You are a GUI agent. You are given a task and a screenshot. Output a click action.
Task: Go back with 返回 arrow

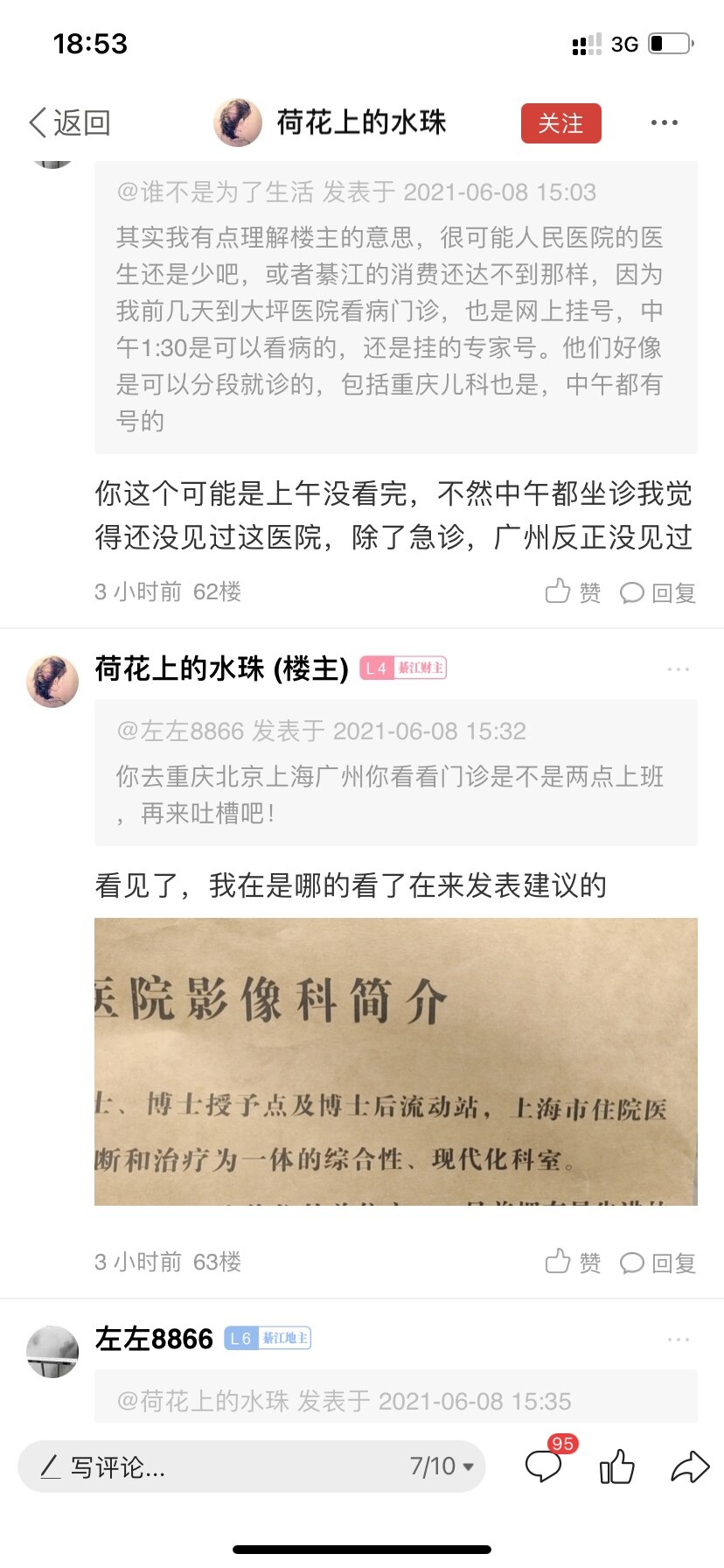68,122
